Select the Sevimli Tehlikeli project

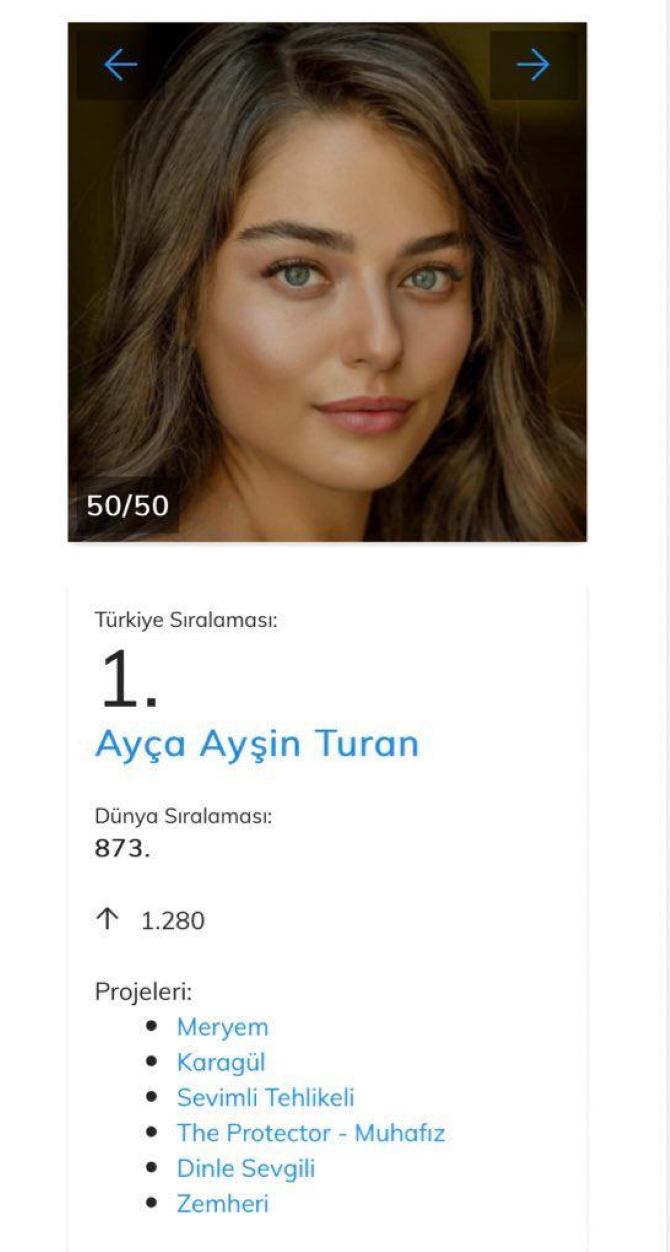tap(265, 1097)
